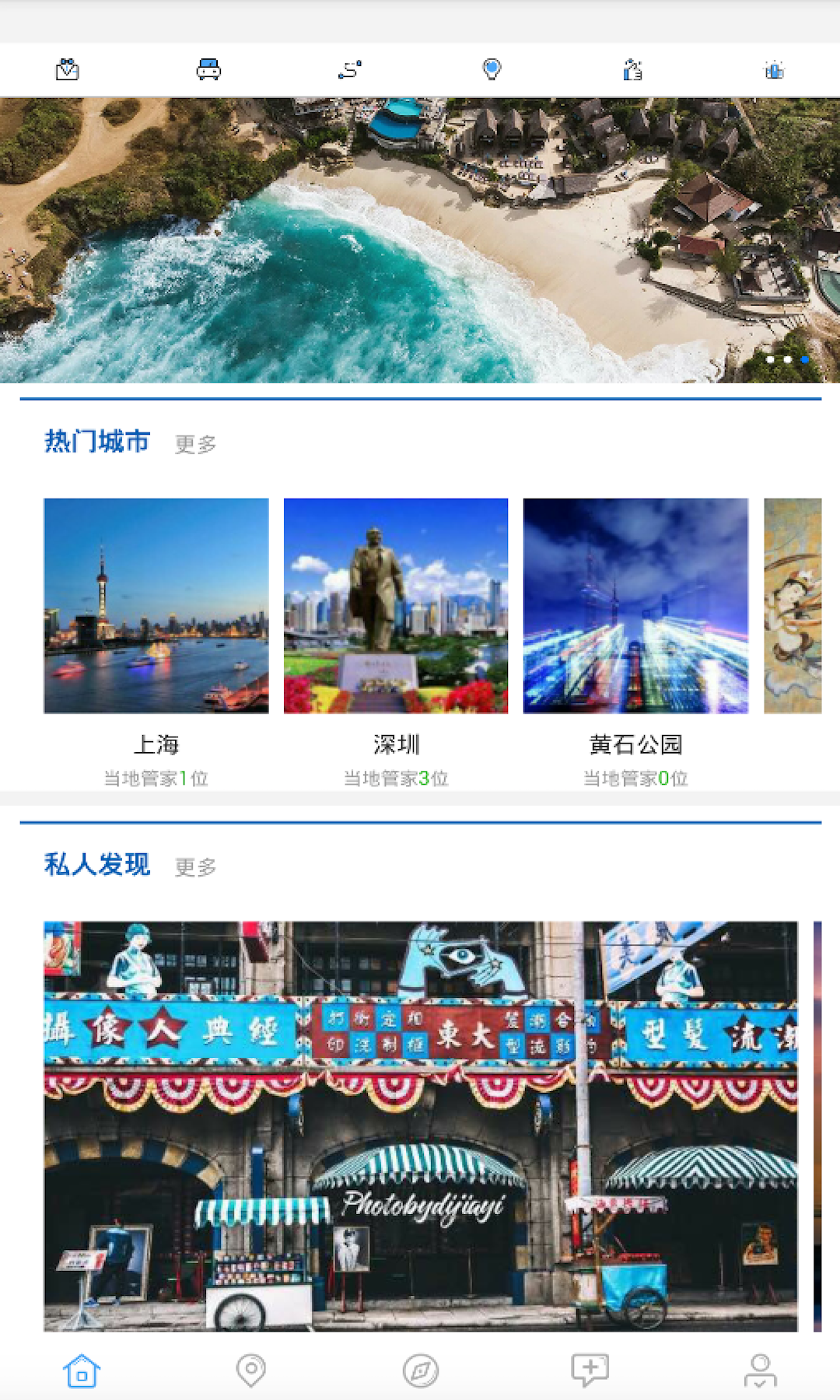Open the beach aerial banner

(x=420, y=240)
